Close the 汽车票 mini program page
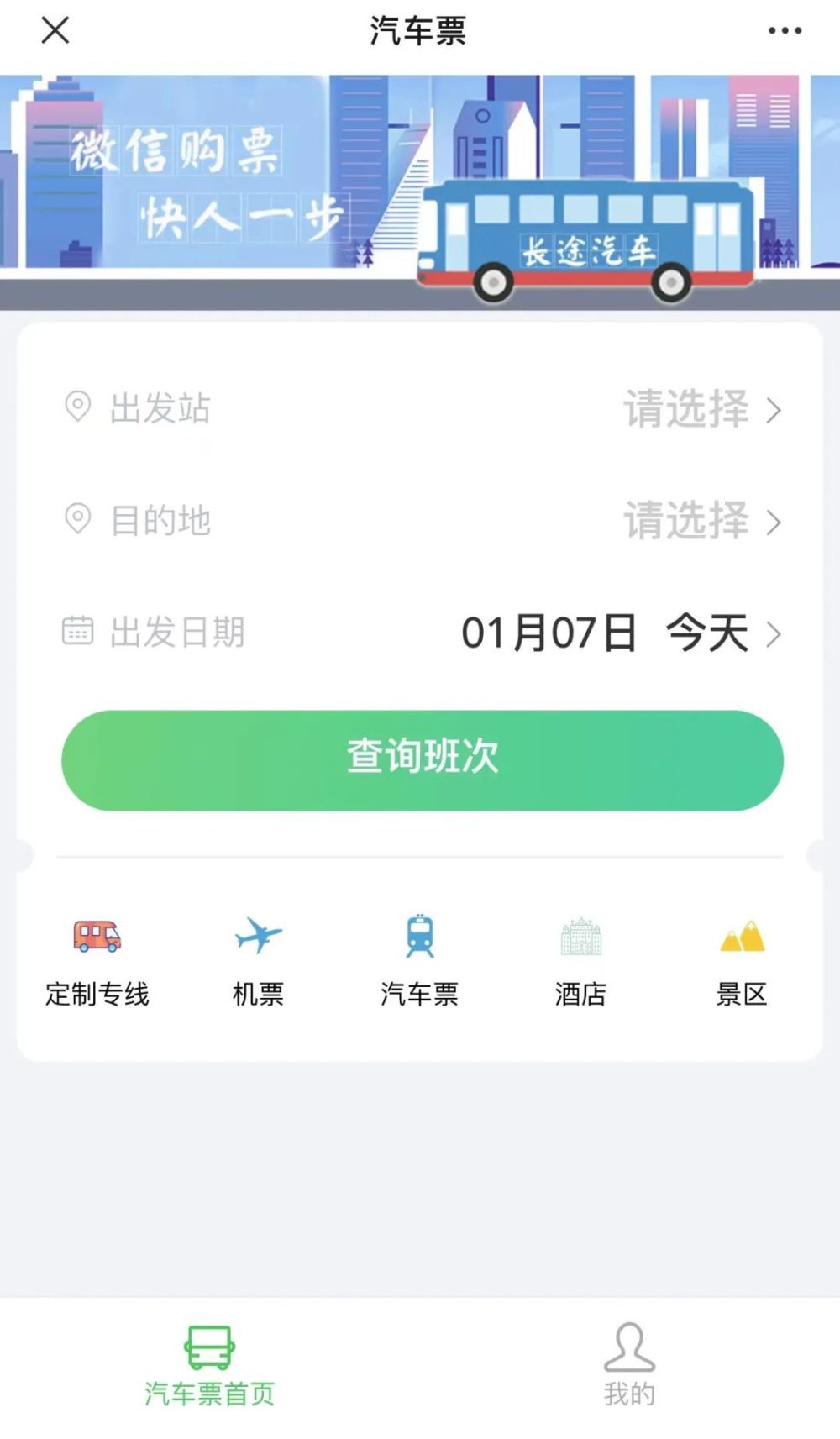This screenshot has width=840, height=1439. click(x=55, y=31)
